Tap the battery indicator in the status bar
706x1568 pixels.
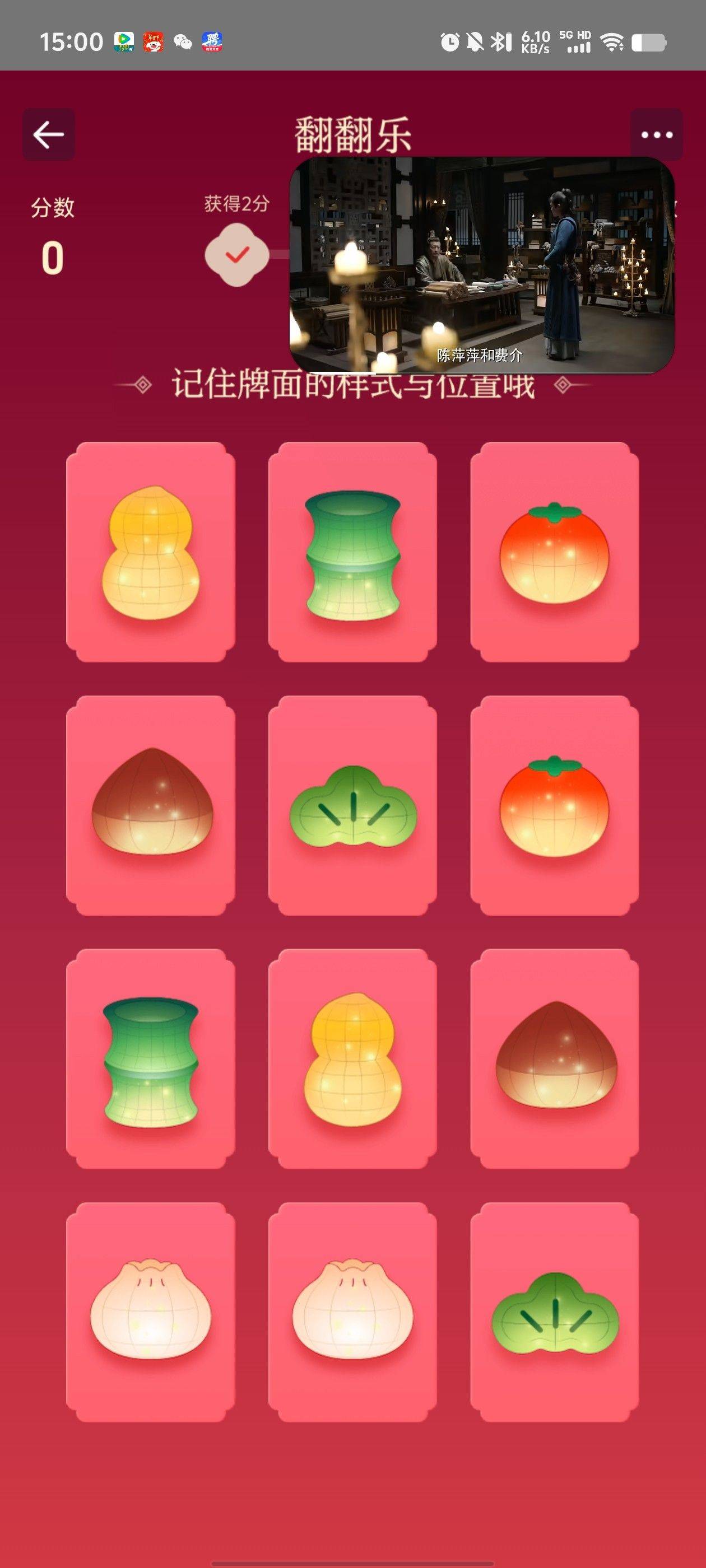pyautogui.click(x=648, y=41)
